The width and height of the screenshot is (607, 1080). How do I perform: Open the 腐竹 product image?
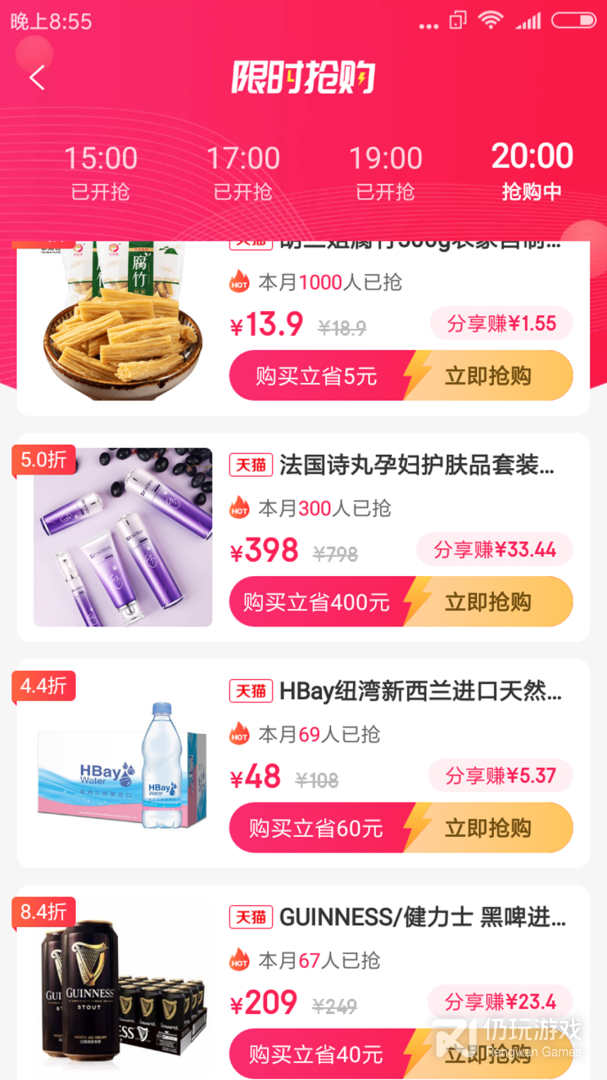(x=123, y=320)
